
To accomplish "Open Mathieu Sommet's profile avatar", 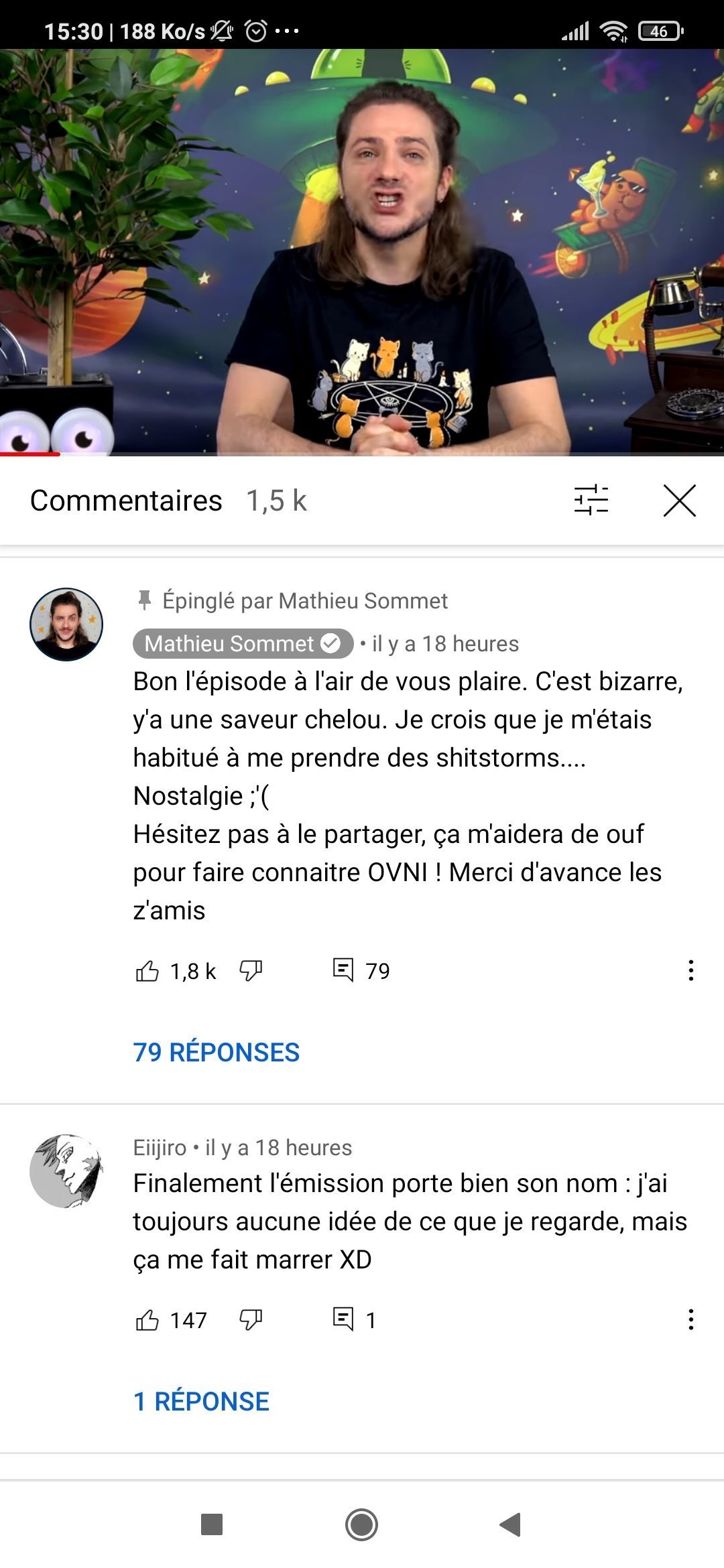I will tap(66, 625).
